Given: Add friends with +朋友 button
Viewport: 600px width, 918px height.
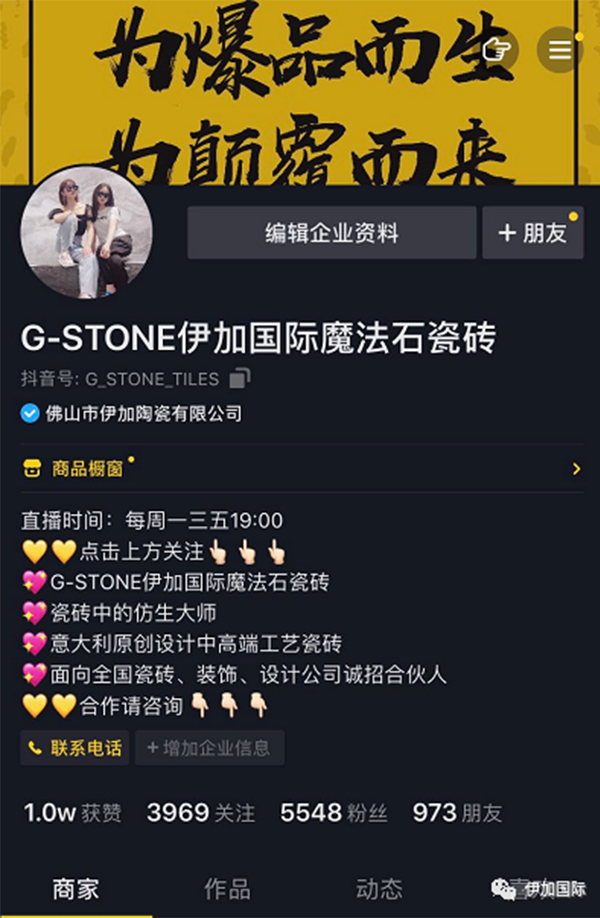Looking at the screenshot, I should click(533, 233).
